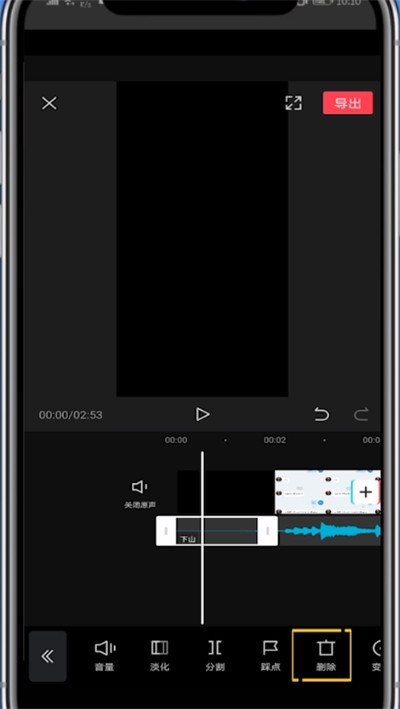Screen dimensions: 400x709
Task: Tap the red 导出 export button
Action: coord(348,103)
